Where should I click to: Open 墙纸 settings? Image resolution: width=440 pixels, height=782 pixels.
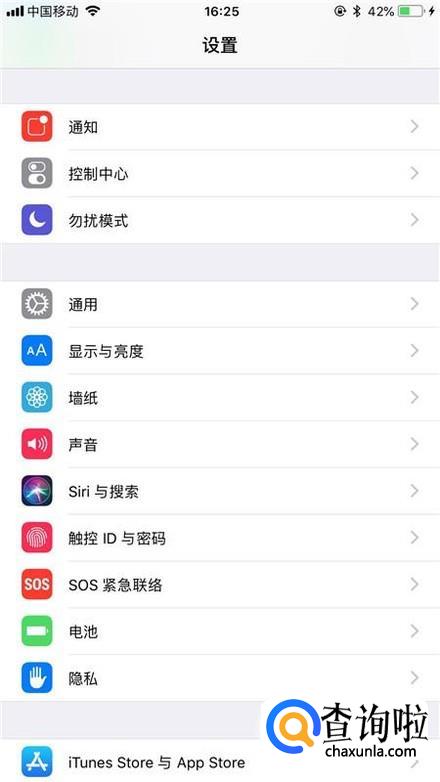[220, 397]
